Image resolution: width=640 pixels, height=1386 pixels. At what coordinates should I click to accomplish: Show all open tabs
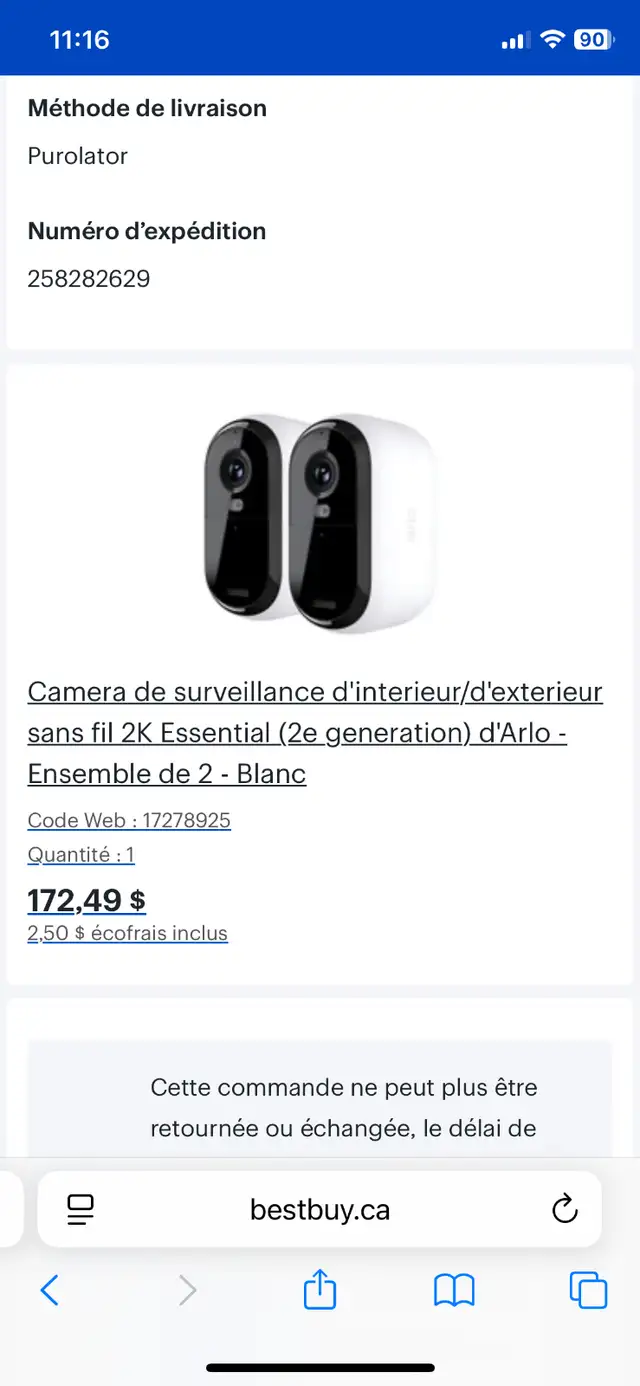588,1291
